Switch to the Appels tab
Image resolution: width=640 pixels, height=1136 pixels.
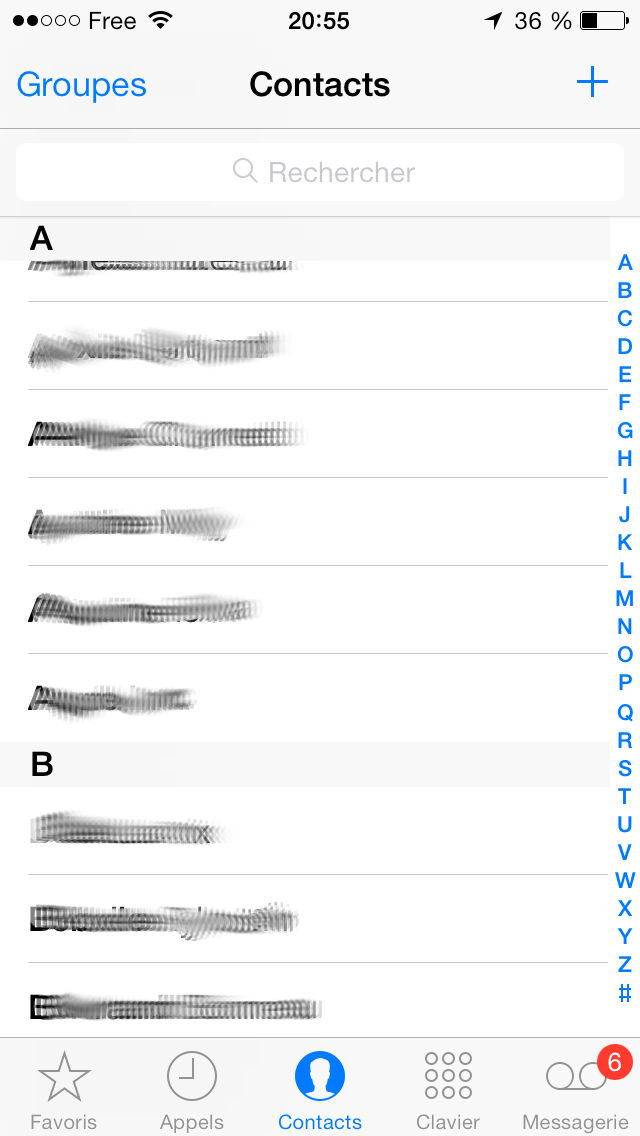click(x=191, y=1089)
